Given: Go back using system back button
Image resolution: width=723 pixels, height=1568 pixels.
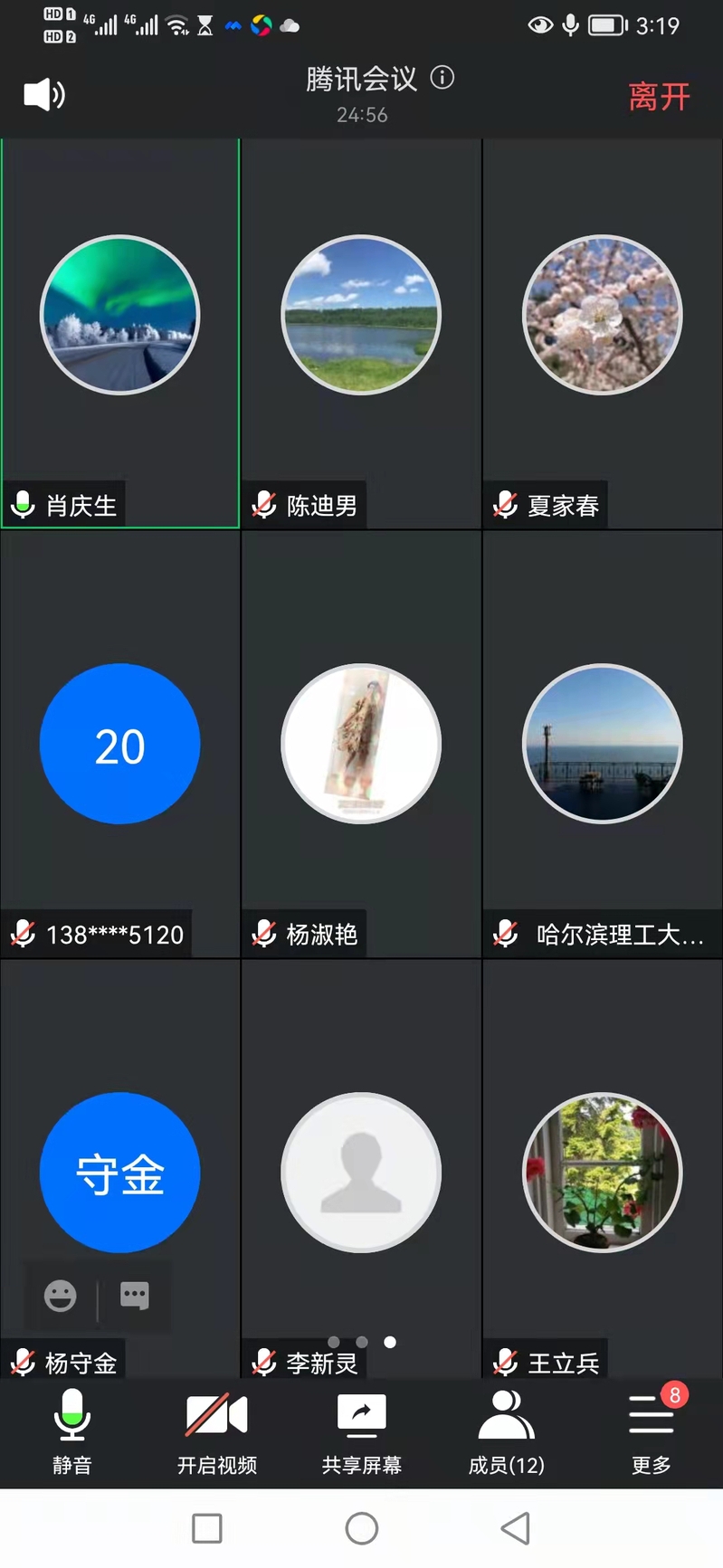Looking at the screenshot, I should coord(515,1528).
